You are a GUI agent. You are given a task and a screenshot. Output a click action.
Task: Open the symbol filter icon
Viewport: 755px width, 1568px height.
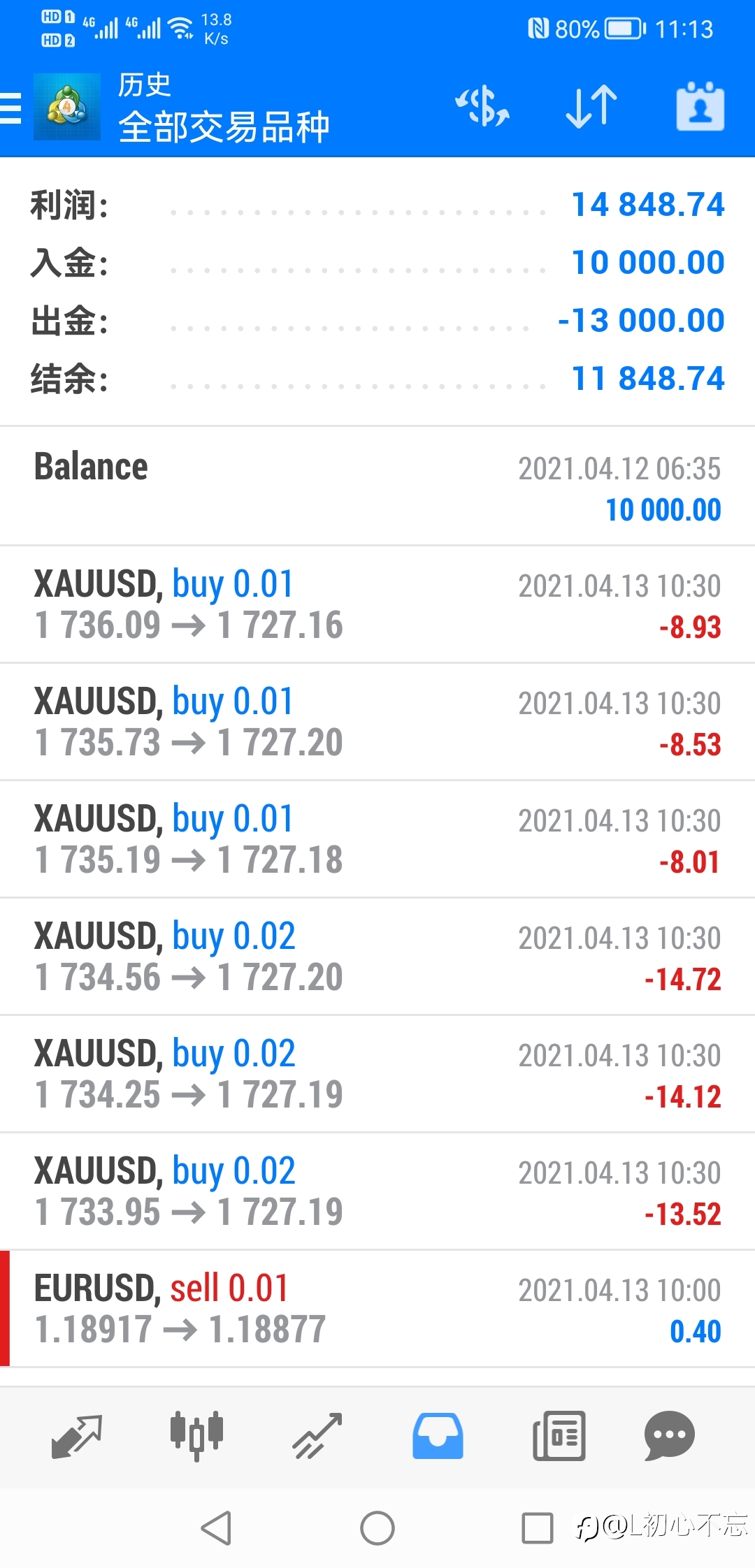(482, 107)
